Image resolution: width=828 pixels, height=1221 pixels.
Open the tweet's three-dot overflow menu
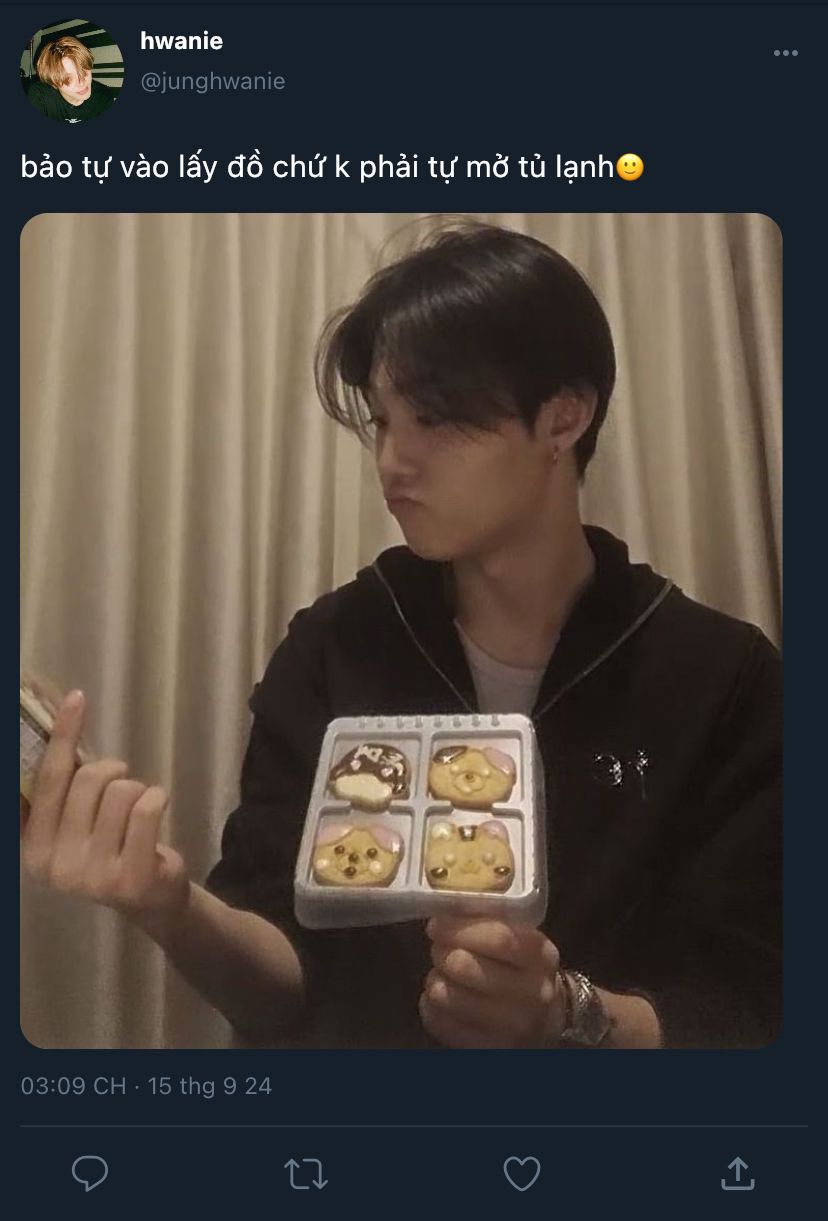(785, 53)
